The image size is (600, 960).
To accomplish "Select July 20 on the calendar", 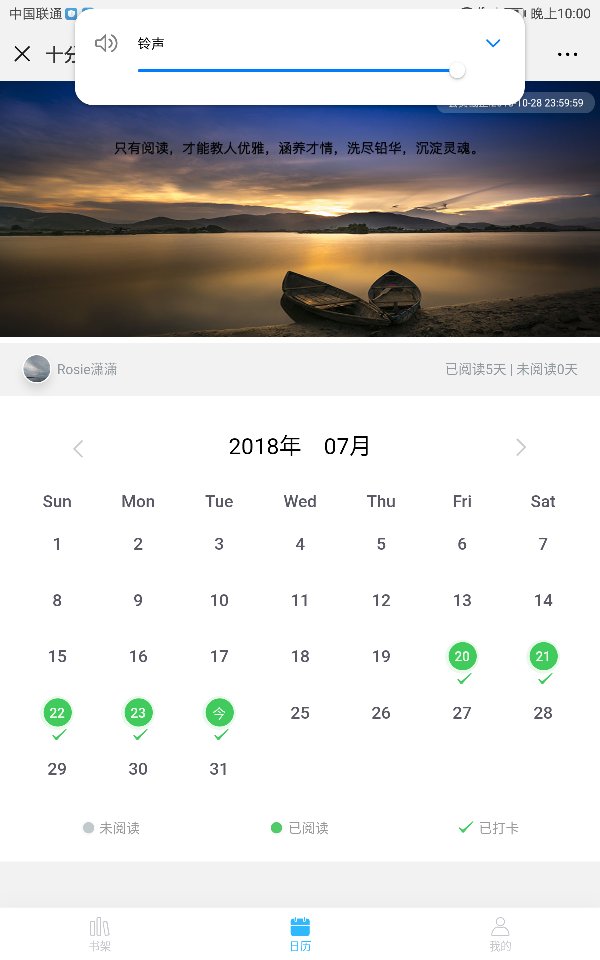I will click(462, 657).
